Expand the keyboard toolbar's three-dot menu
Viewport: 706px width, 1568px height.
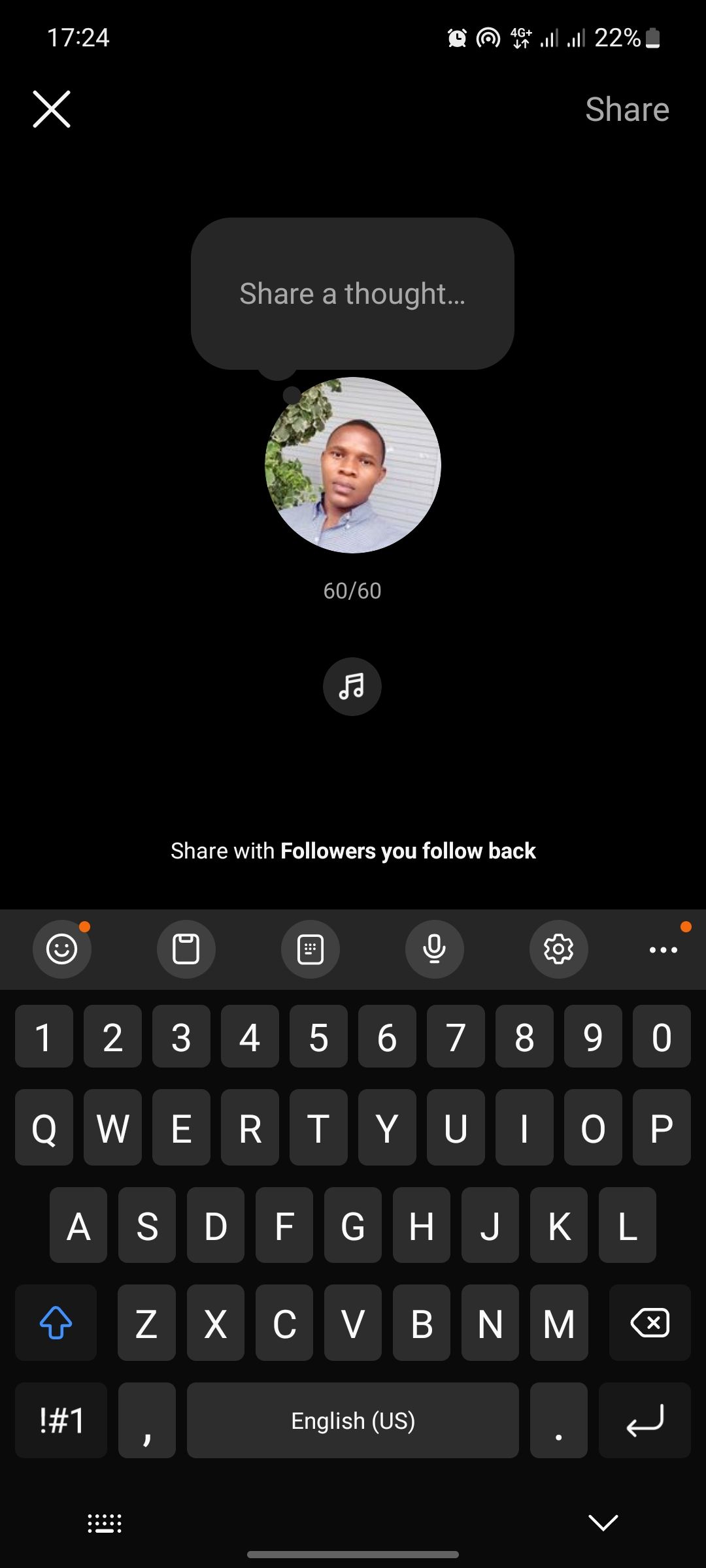pos(663,949)
